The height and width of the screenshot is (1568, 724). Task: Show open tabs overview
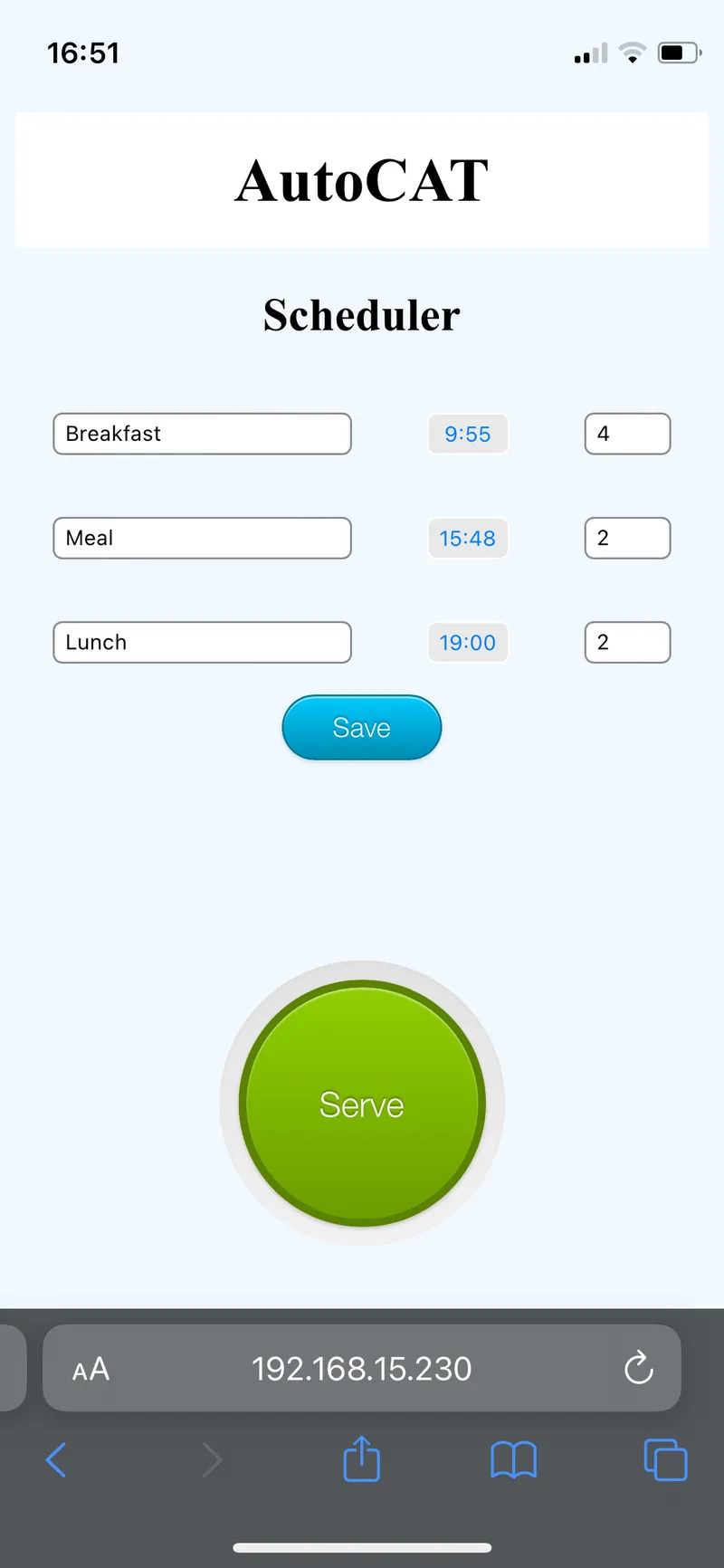(665, 1459)
